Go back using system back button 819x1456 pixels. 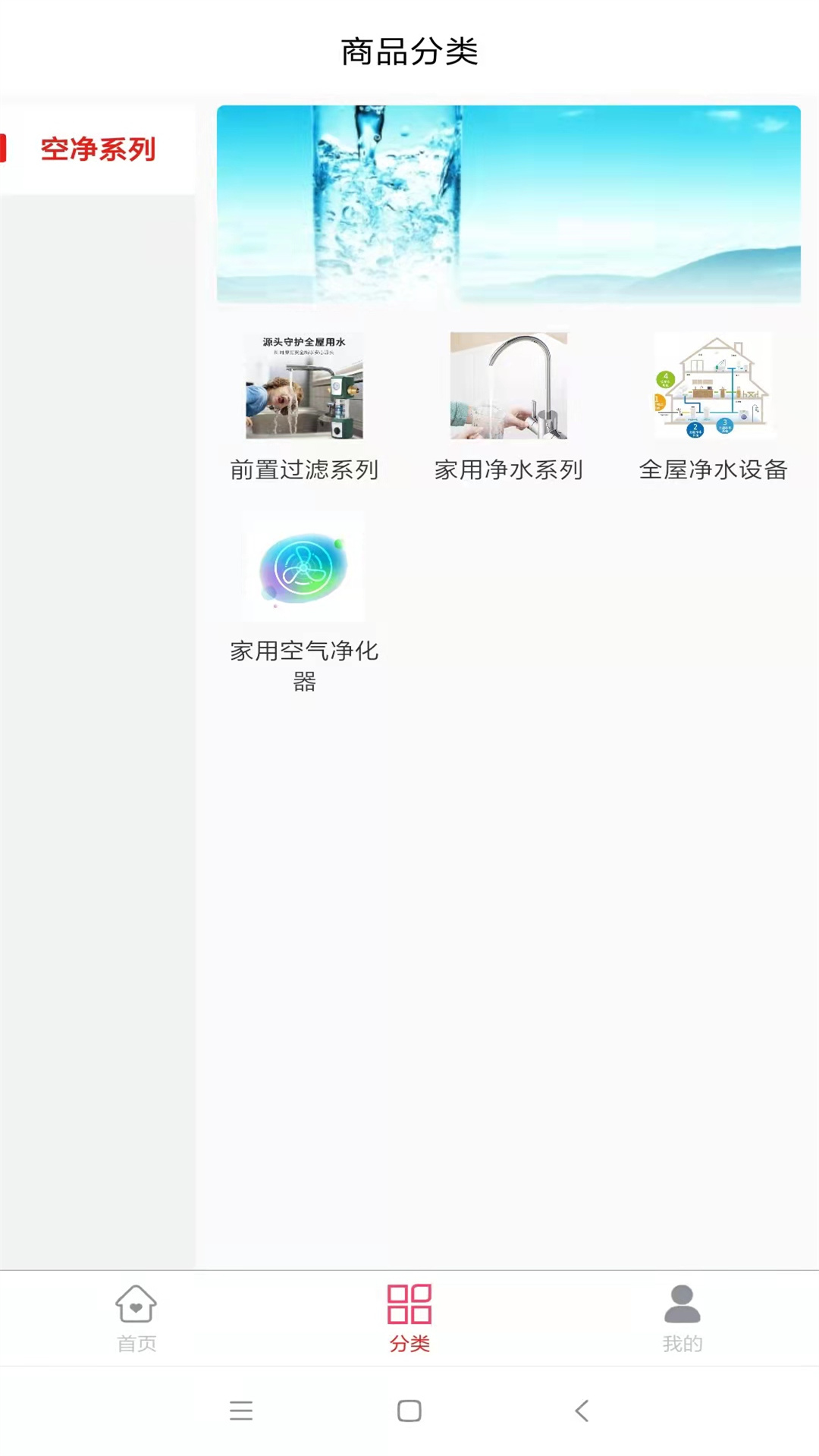pos(582,1410)
